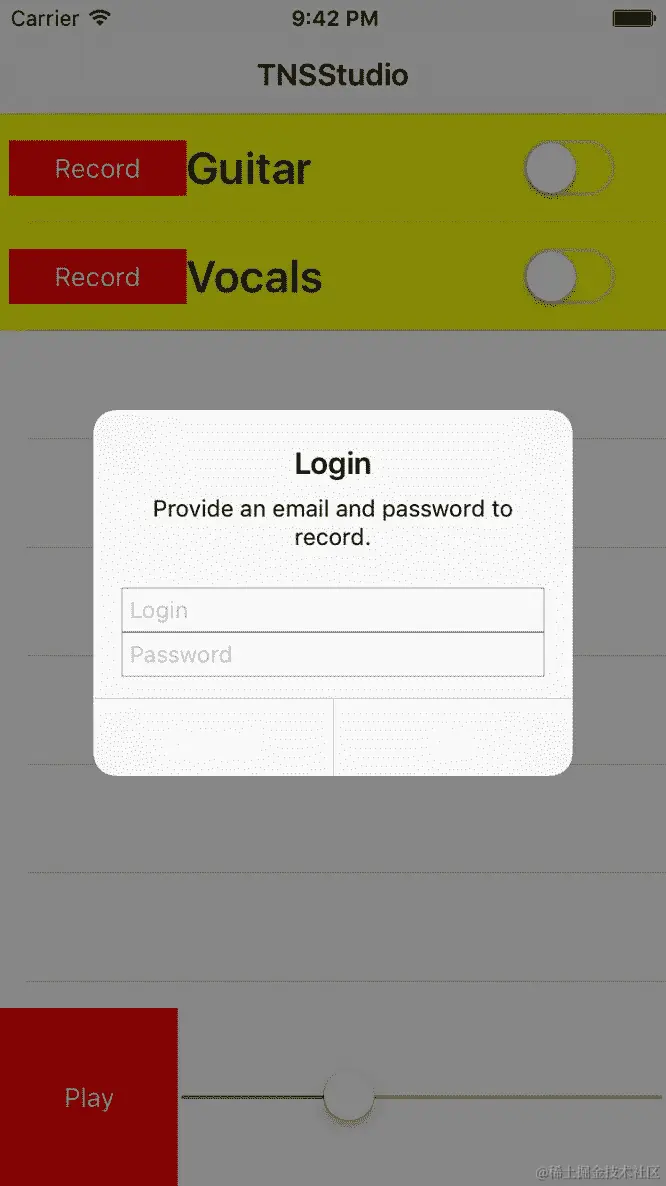The image size is (666, 1186).
Task: Tap the playback slider knob
Action: 349,1097
